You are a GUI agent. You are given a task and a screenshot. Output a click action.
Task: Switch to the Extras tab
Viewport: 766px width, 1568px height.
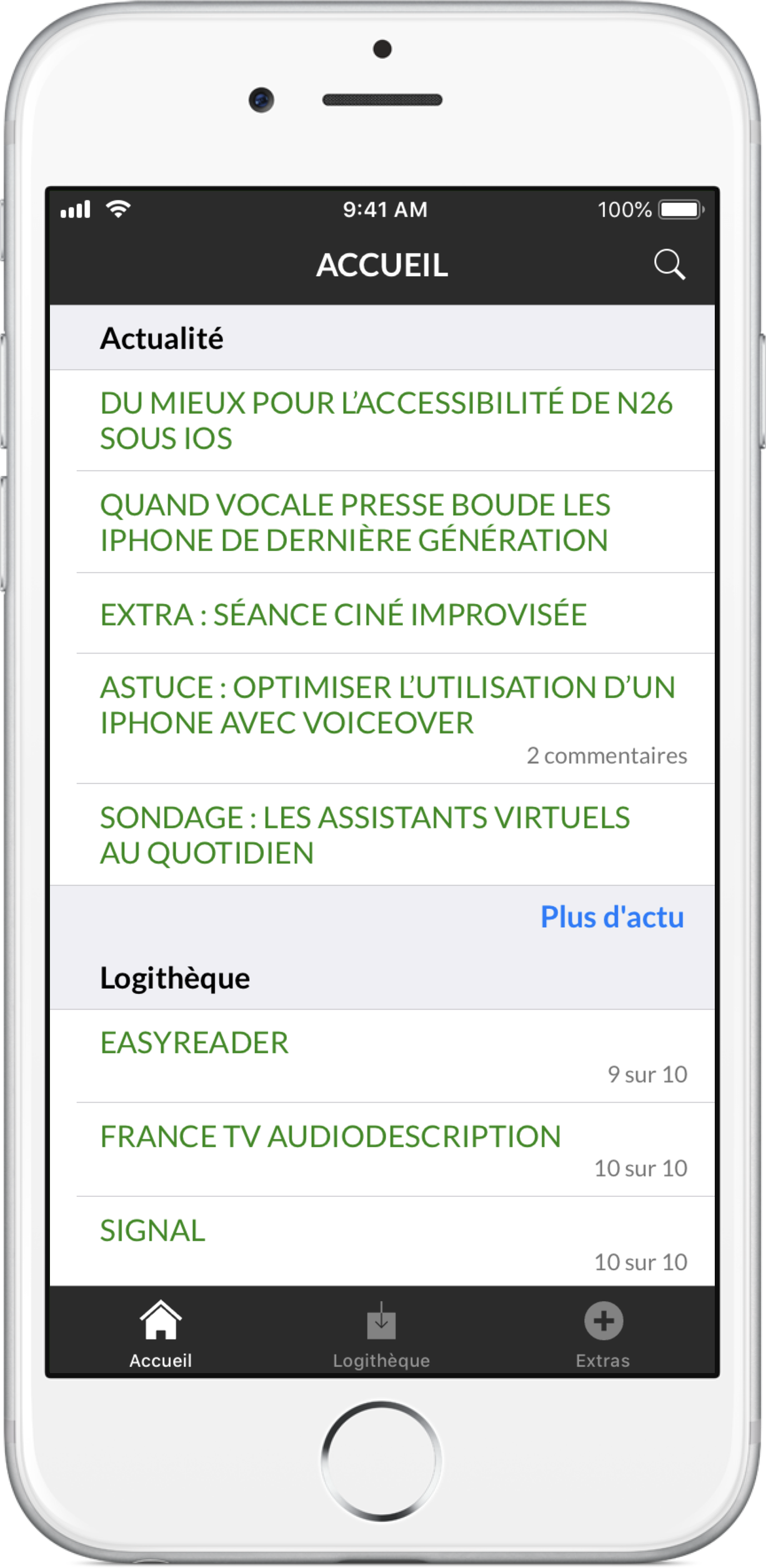(x=603, y=1333)
